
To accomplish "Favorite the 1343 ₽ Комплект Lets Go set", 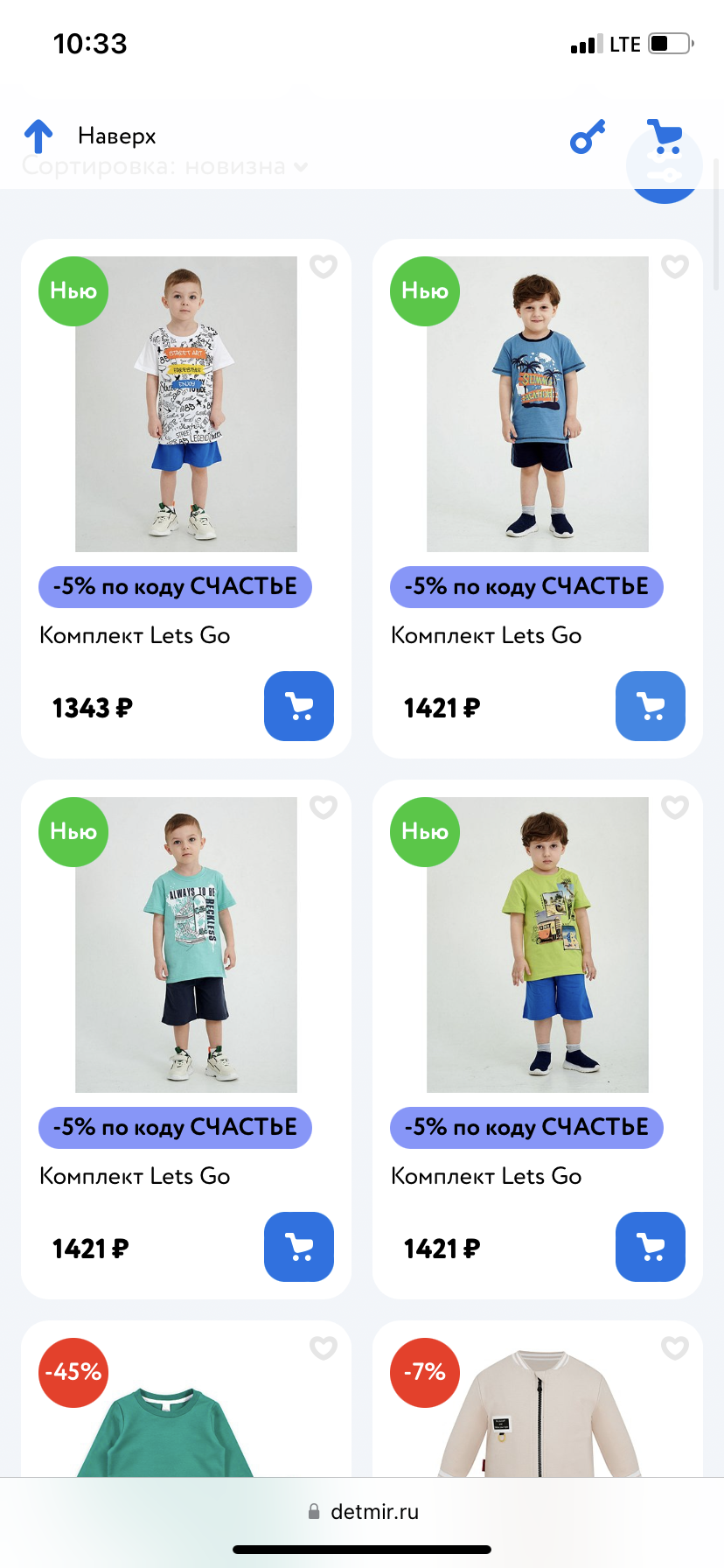I will click(x=324, y=266).
